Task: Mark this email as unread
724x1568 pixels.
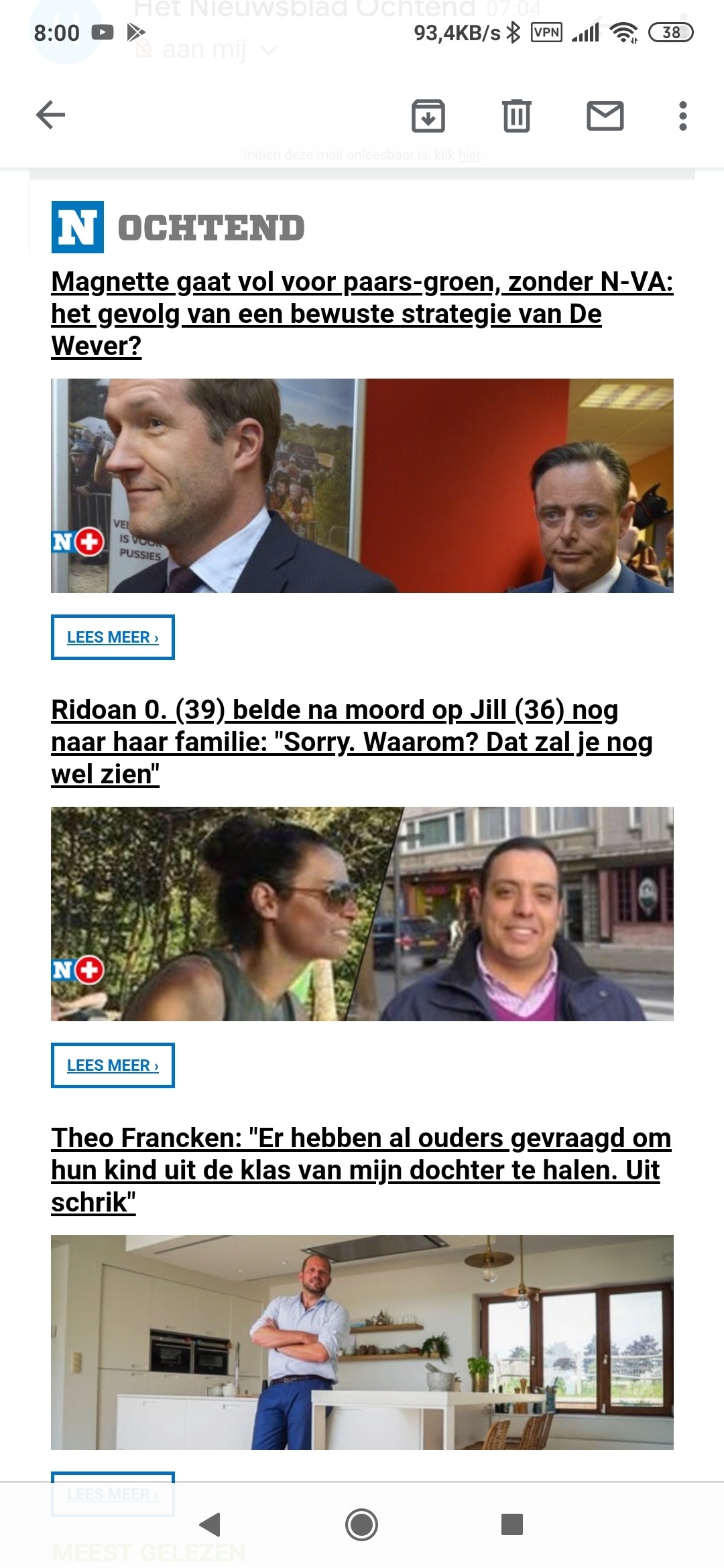Action: pyautogui.click(x=605, y=115)
